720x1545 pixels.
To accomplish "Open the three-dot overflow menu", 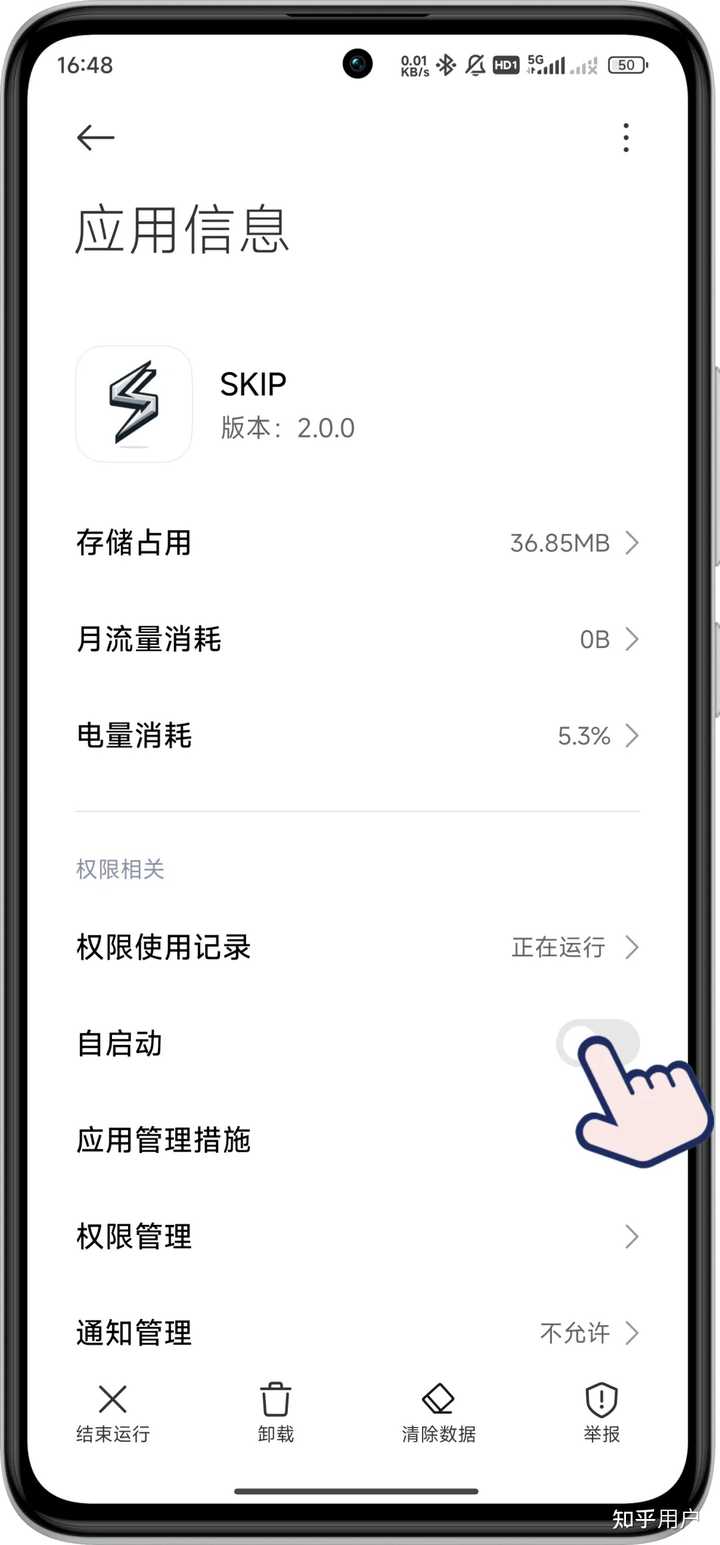I will (626, 138).
